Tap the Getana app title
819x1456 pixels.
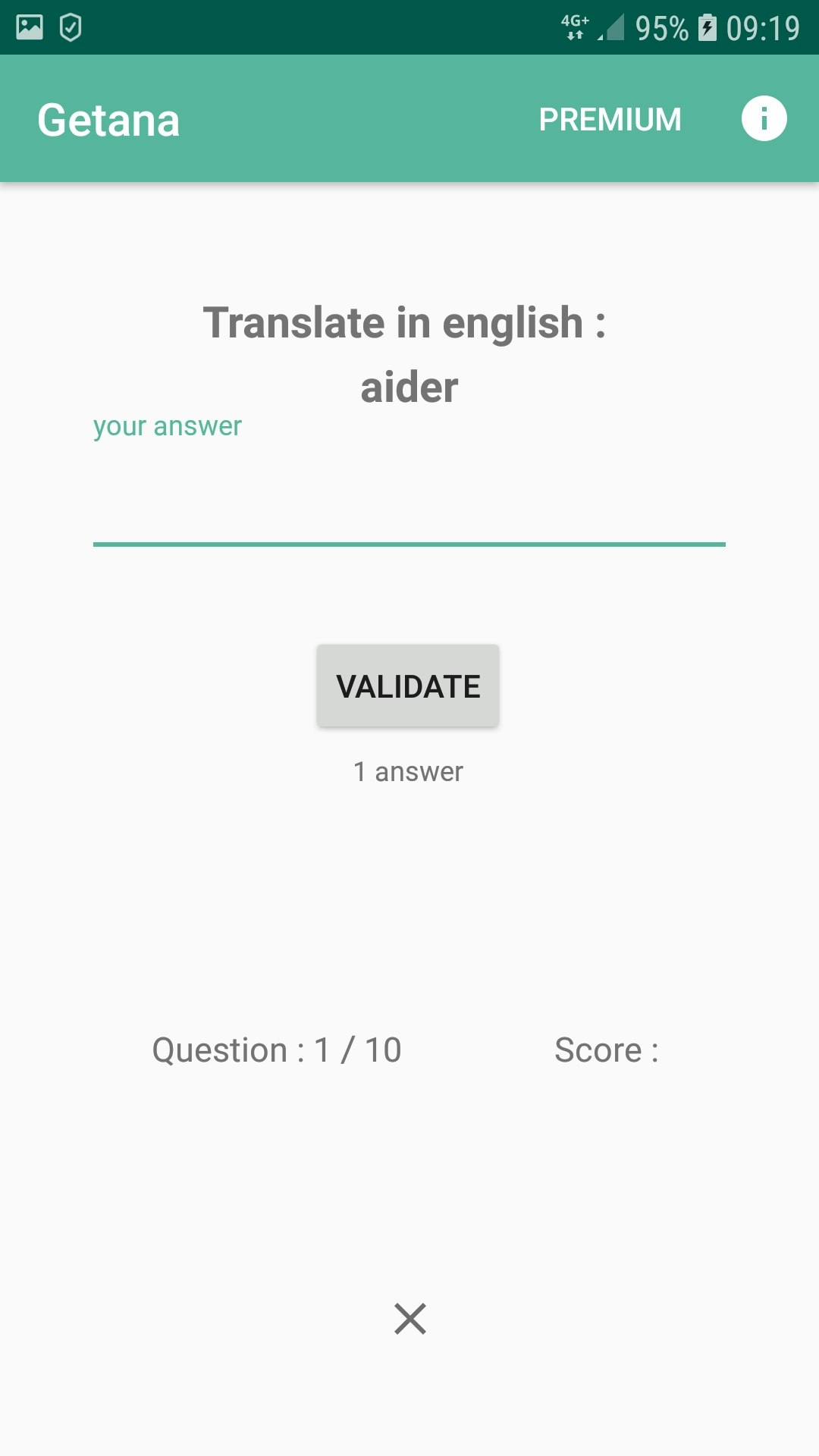pos(108,118)
